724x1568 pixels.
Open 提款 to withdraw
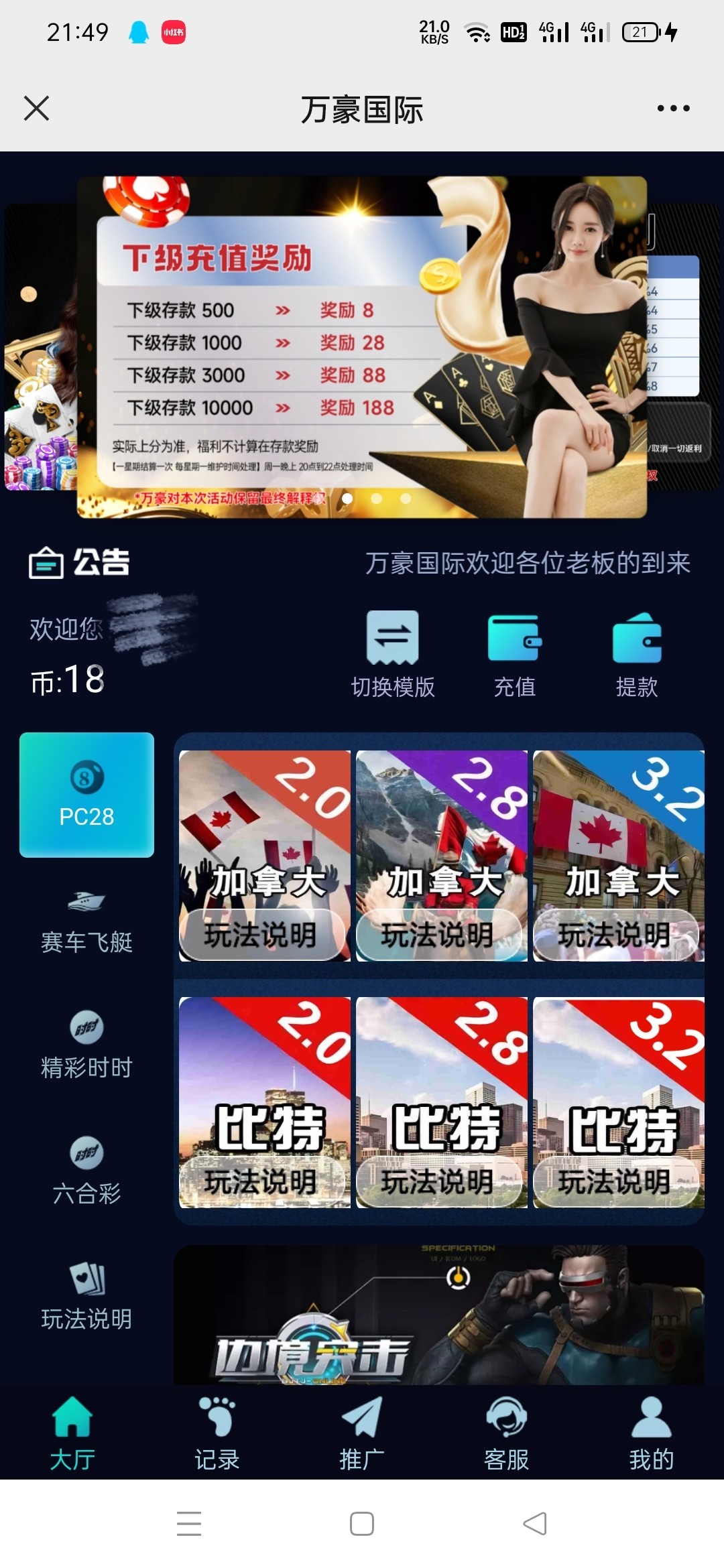(x=636, y=655)
